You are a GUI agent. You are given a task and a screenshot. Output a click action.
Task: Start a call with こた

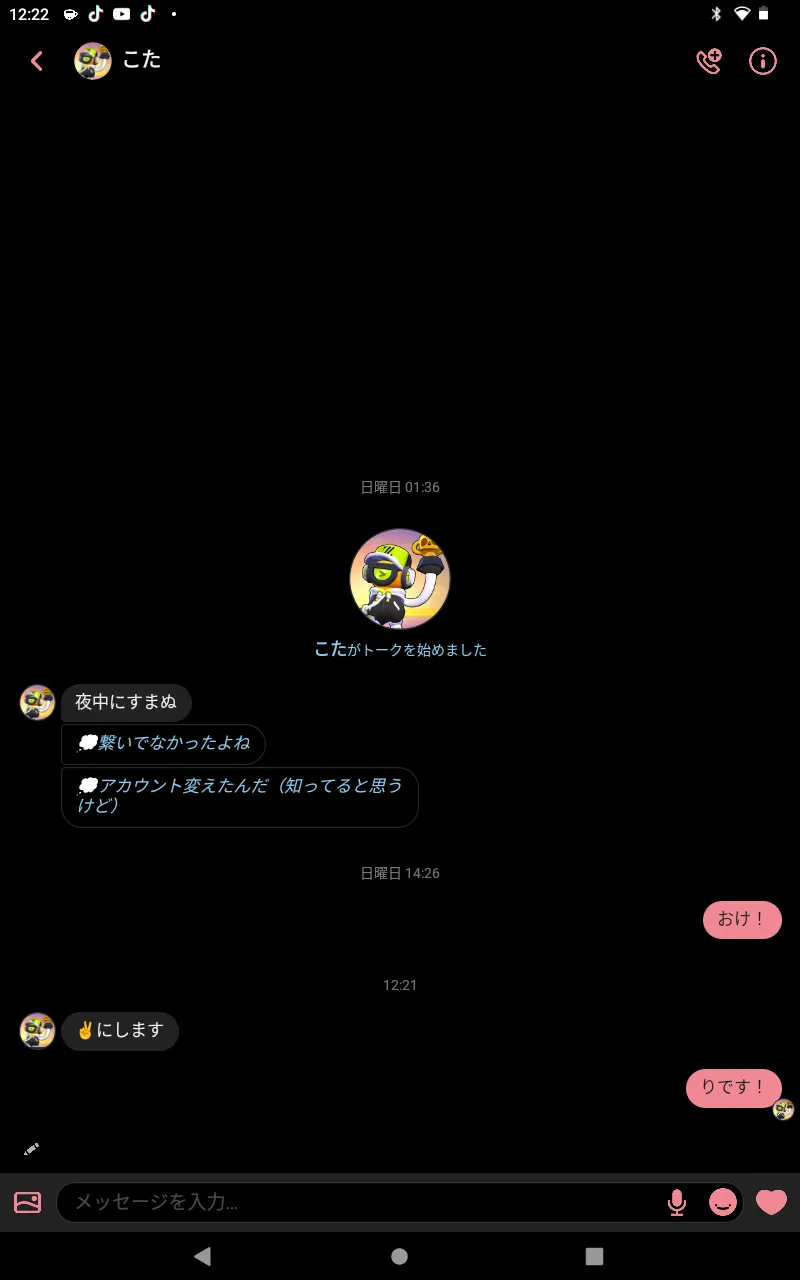click(x=709, y=61)
